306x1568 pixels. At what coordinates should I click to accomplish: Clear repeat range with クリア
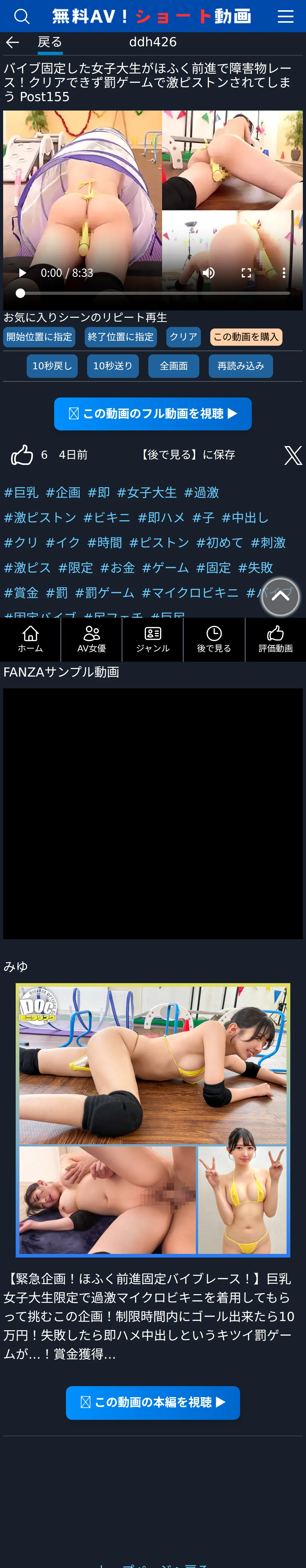click(x=184, y=337)
